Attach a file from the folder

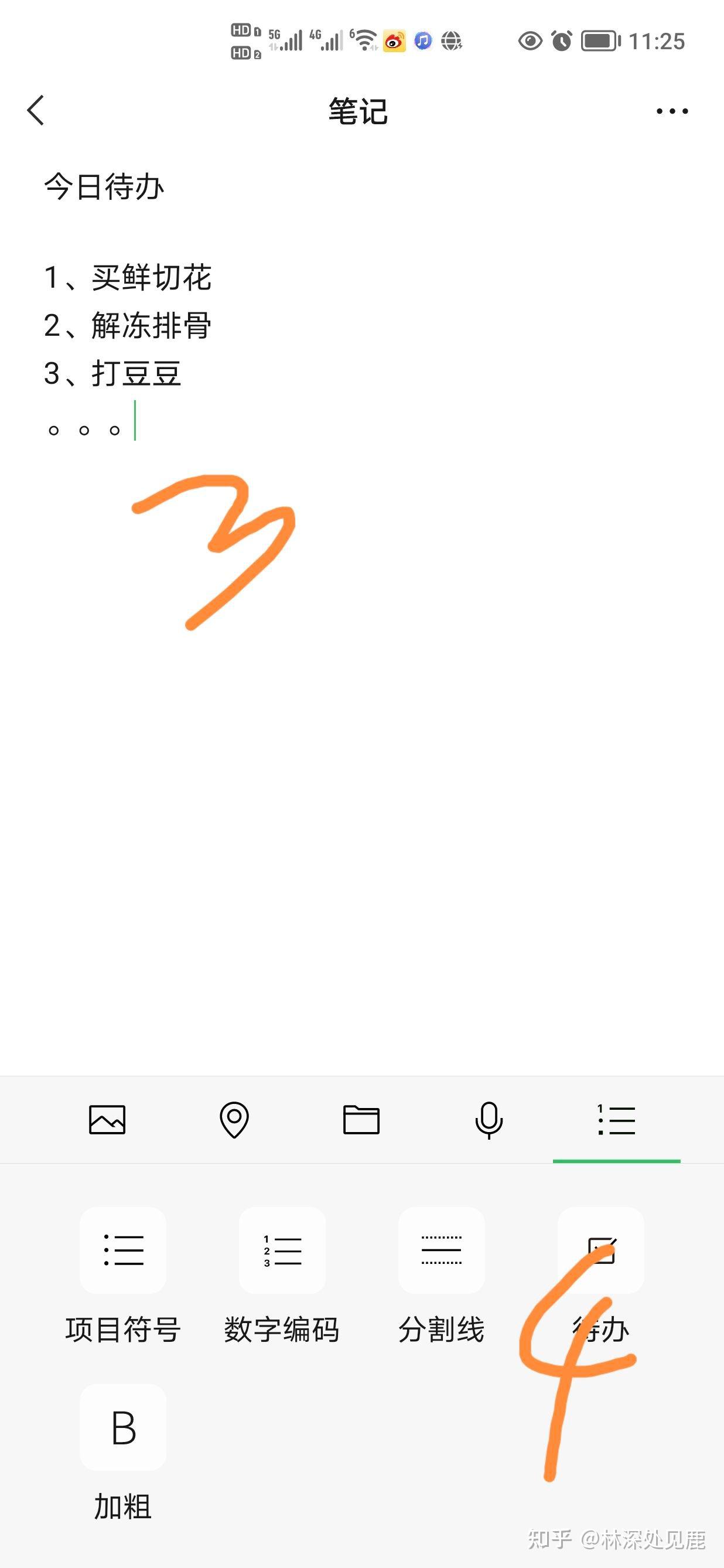[x=361, y=1120]
